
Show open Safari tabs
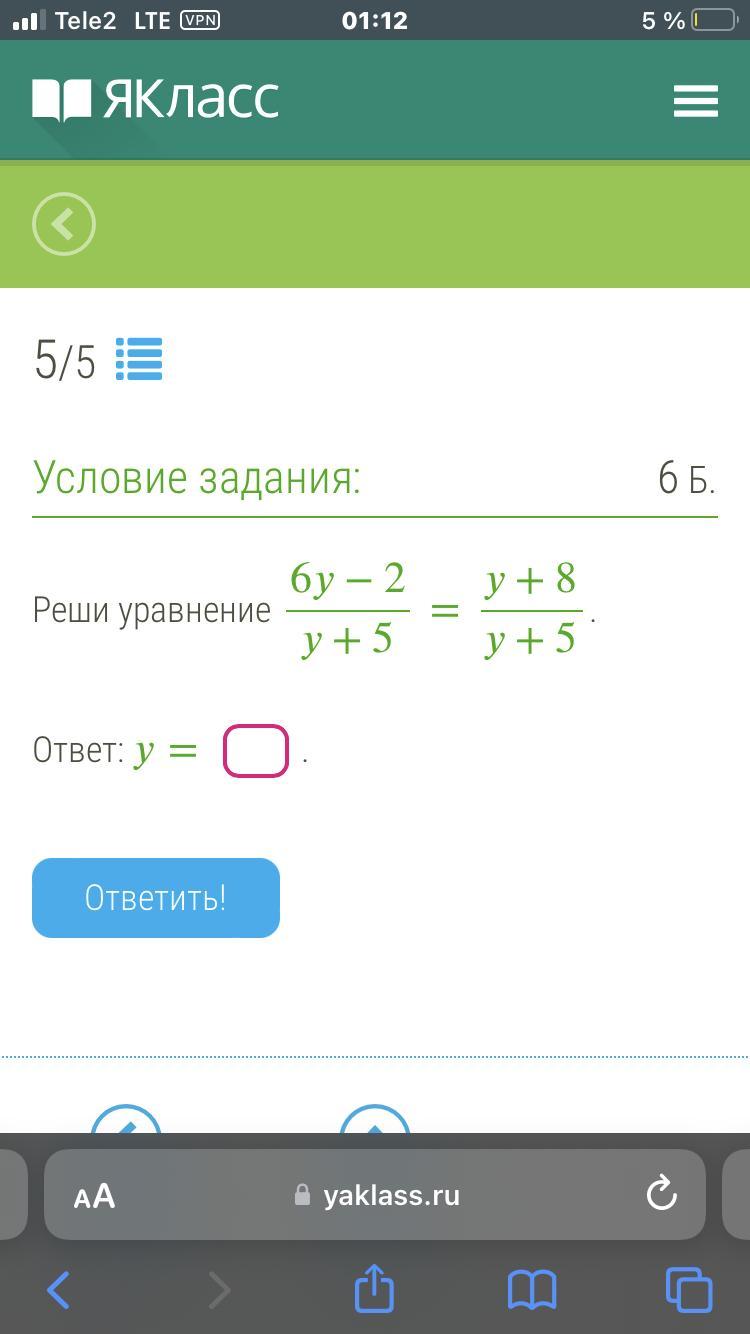click(x=689, y=1290)
